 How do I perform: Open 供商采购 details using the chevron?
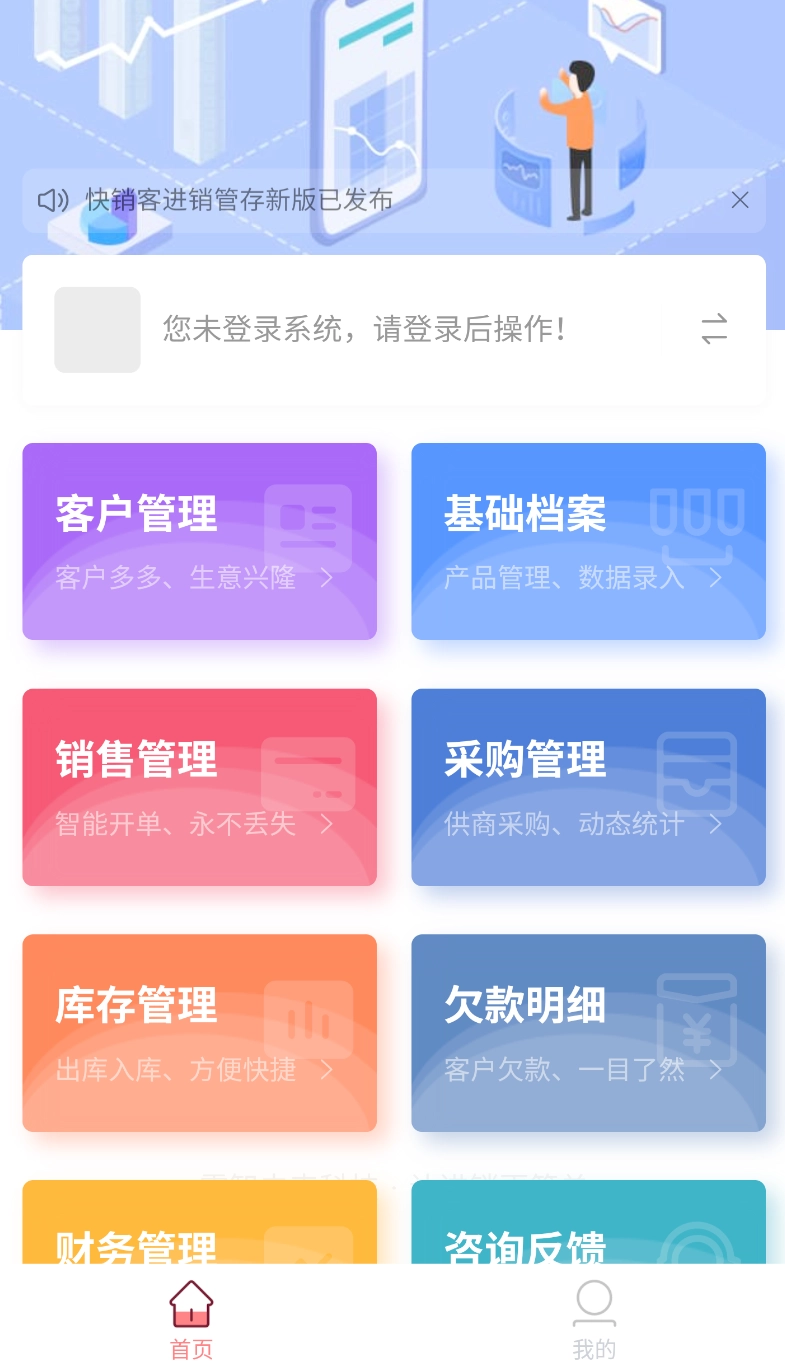tap(716, 824)
